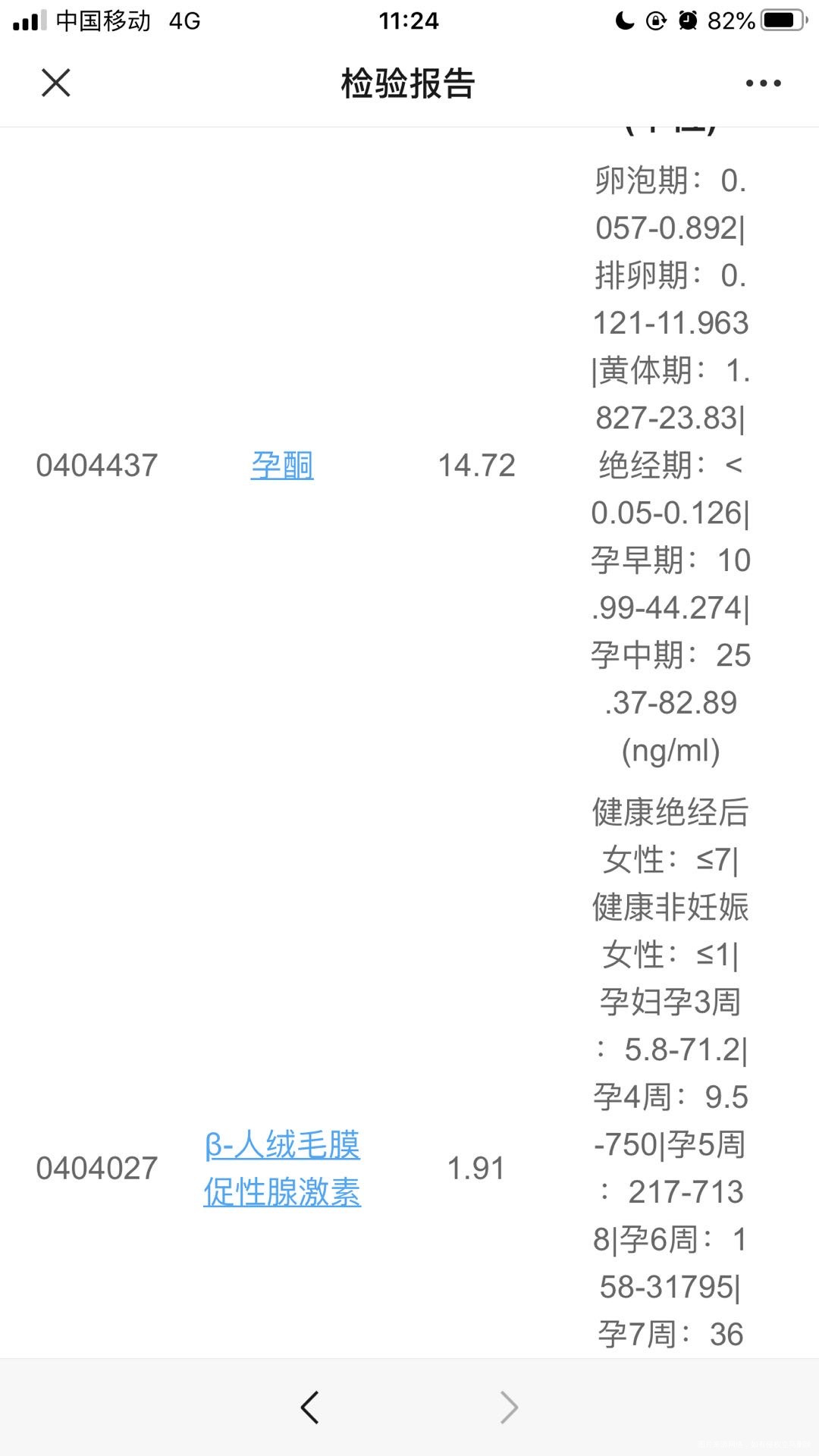Tap the Bluetooth-style status icon near battery

tap(655, 20)
